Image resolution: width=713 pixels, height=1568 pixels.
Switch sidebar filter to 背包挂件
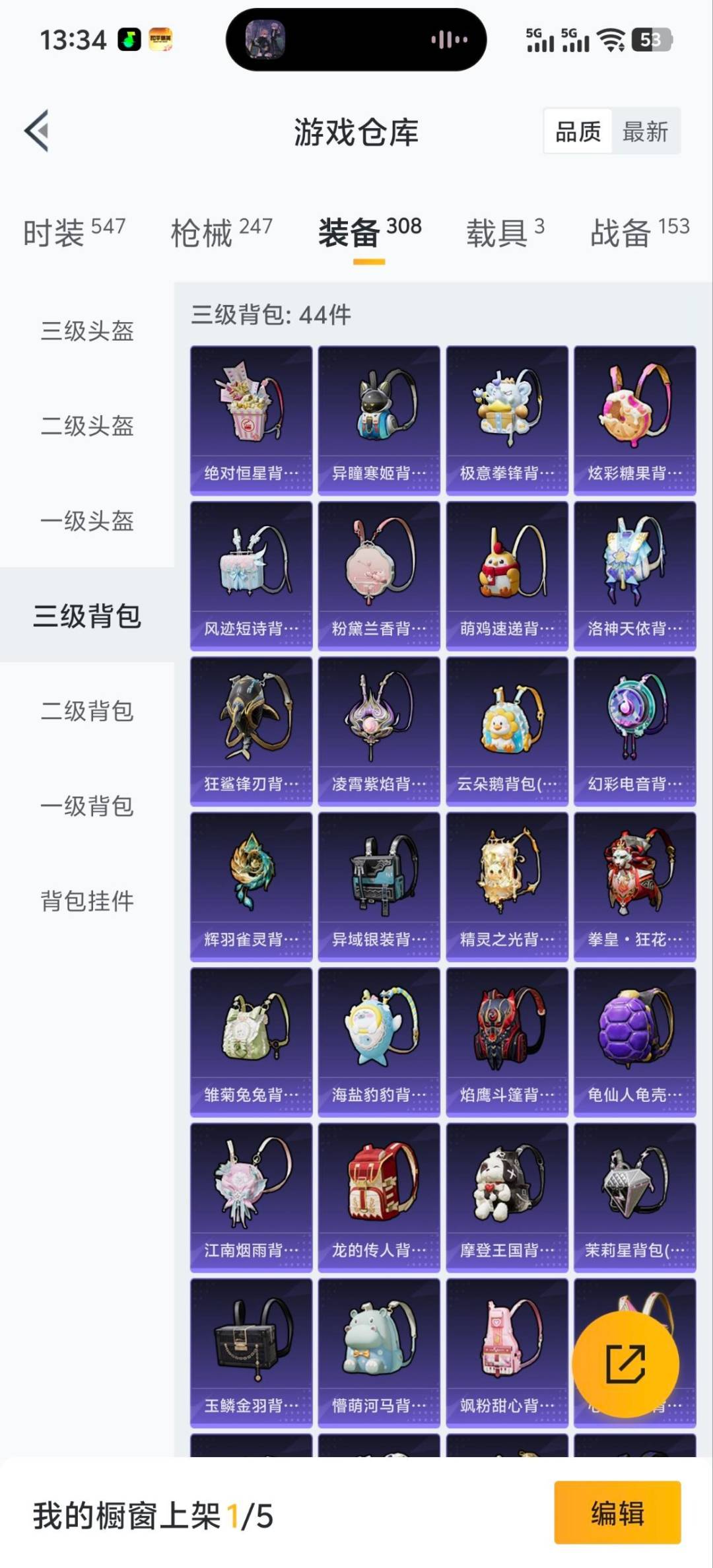click(x=86, y=899)
